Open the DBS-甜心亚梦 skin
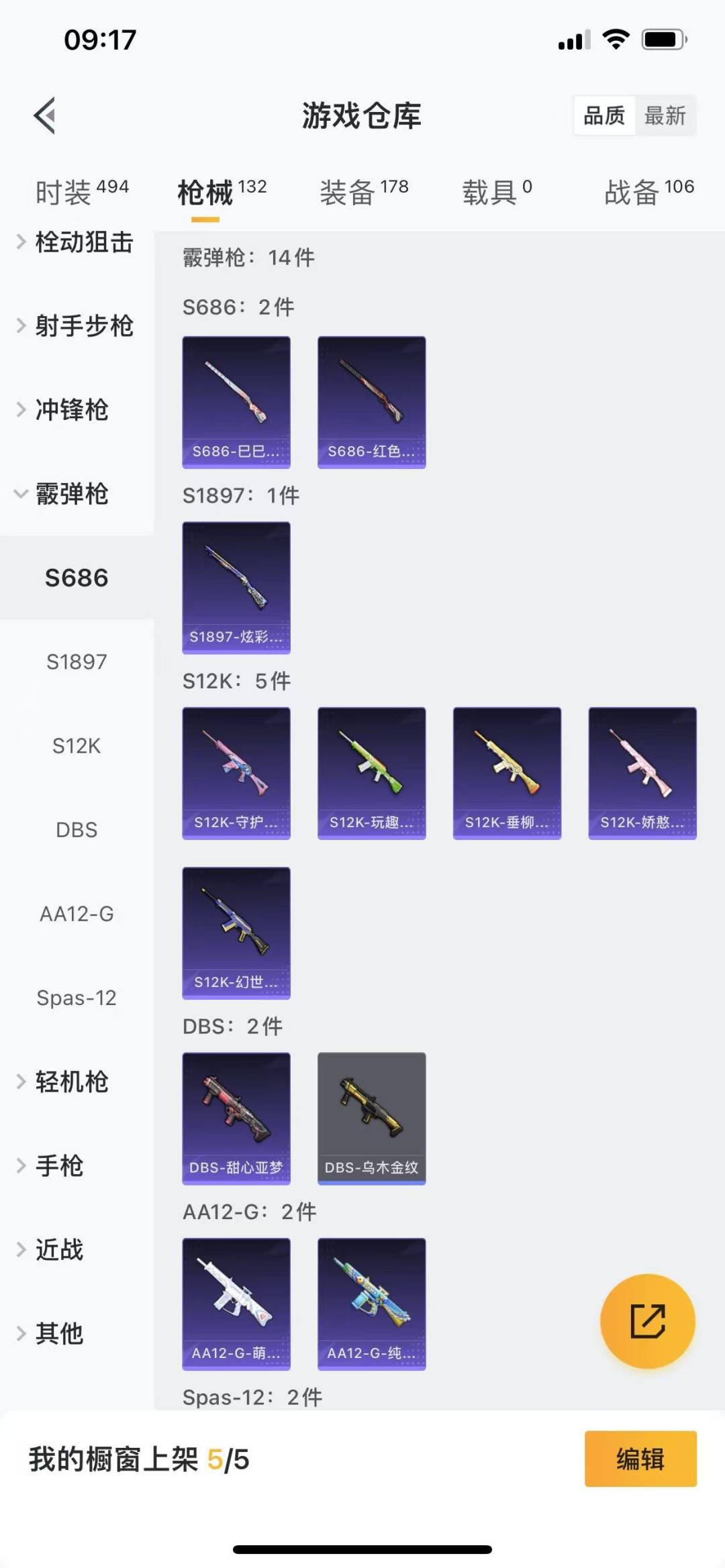The width and height of the screenshot is (725, 1568). pyautogui.click(x=236, y=1118)
